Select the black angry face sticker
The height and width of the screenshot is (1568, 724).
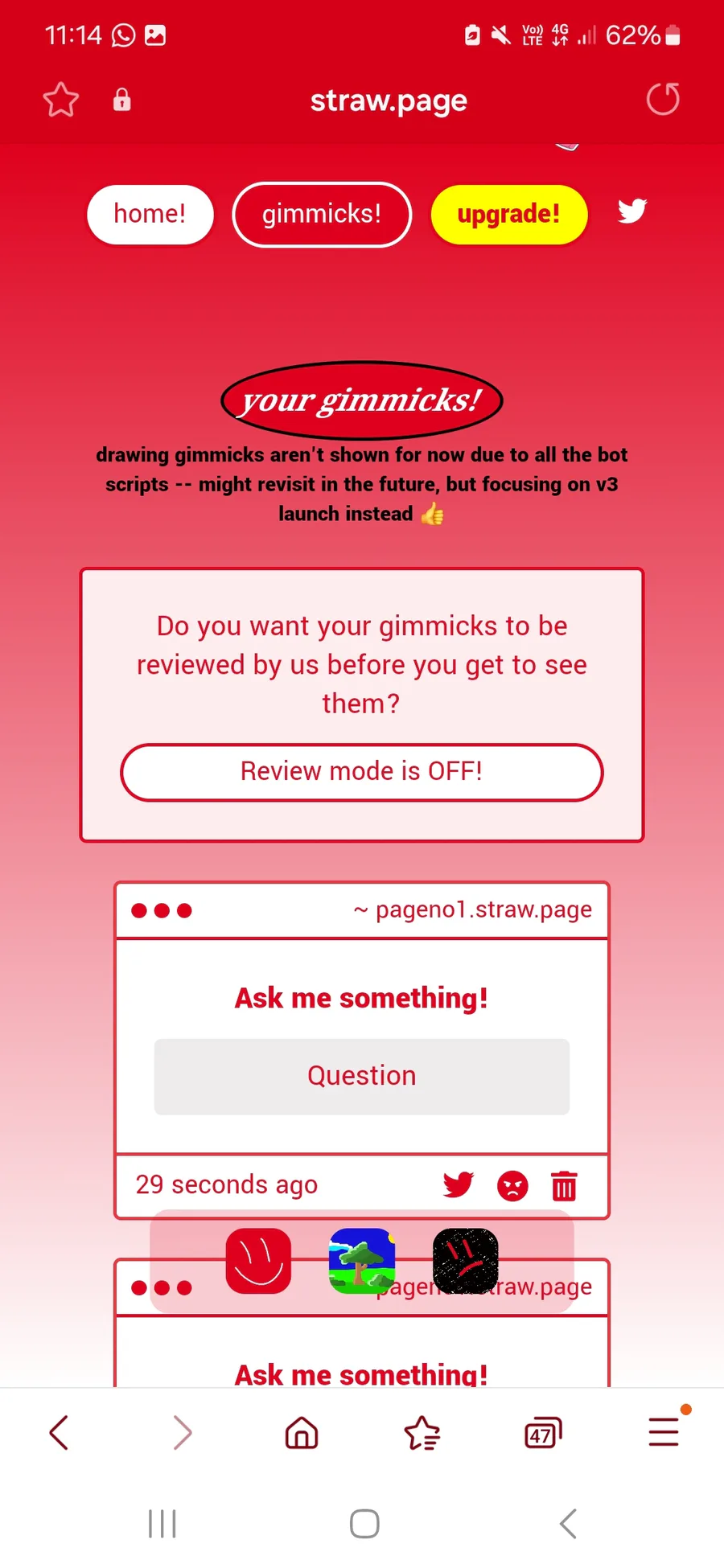click(466, 1261)
